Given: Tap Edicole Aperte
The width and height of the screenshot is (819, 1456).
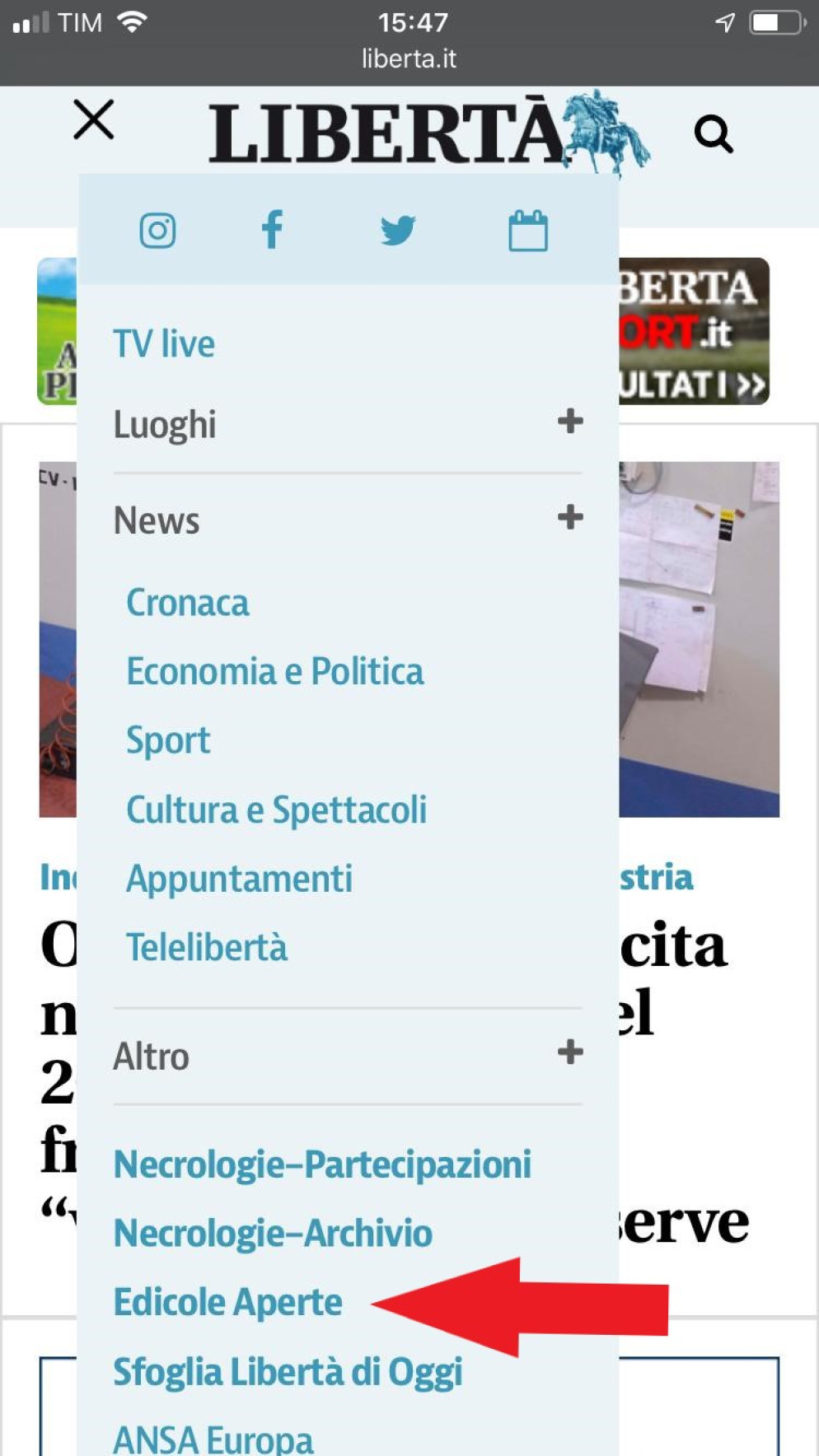Looking at the screenshot, I should pyautogui.click(x=228, y=1303).
